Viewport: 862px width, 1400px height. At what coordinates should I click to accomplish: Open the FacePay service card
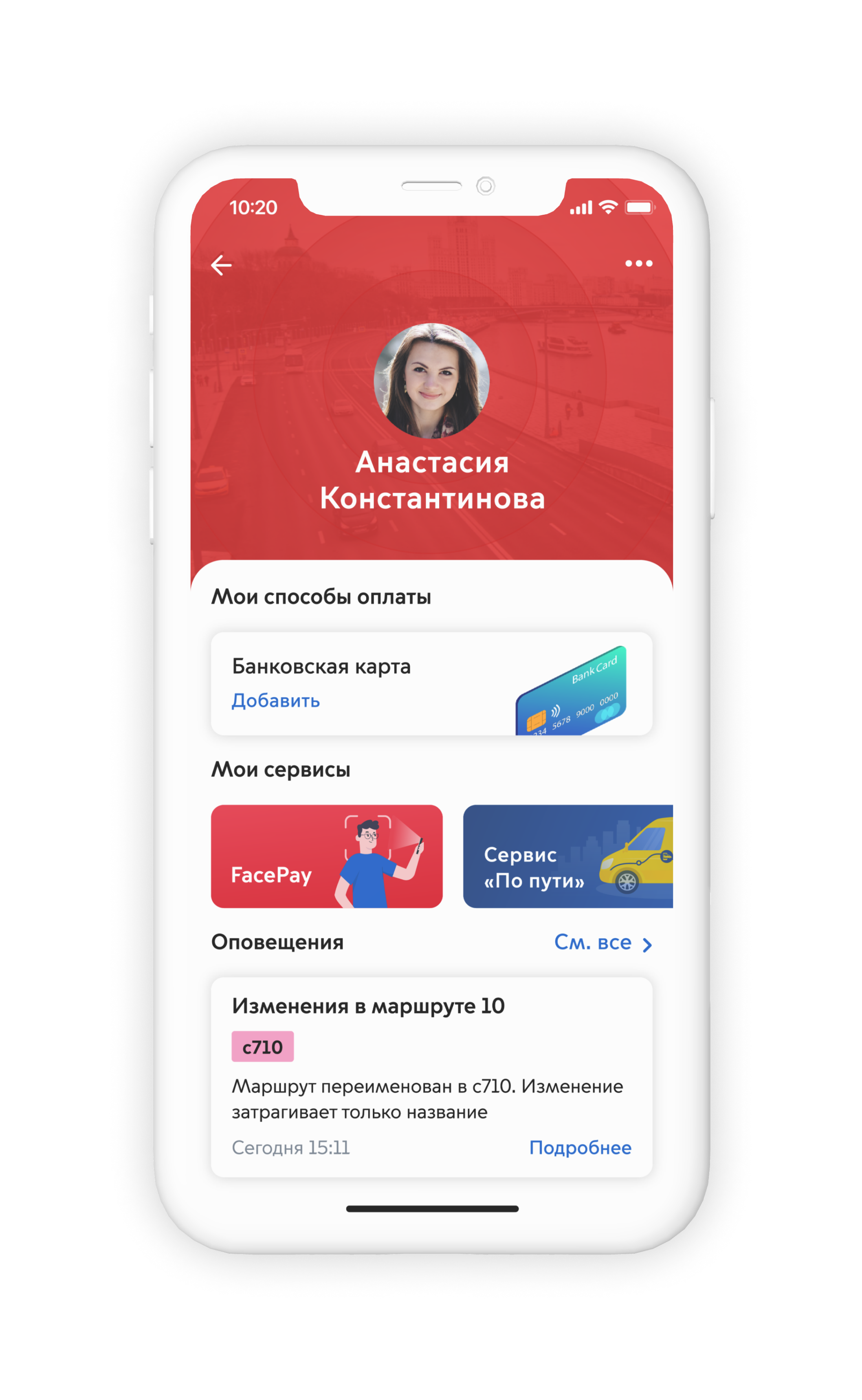(x=327, y=856)
